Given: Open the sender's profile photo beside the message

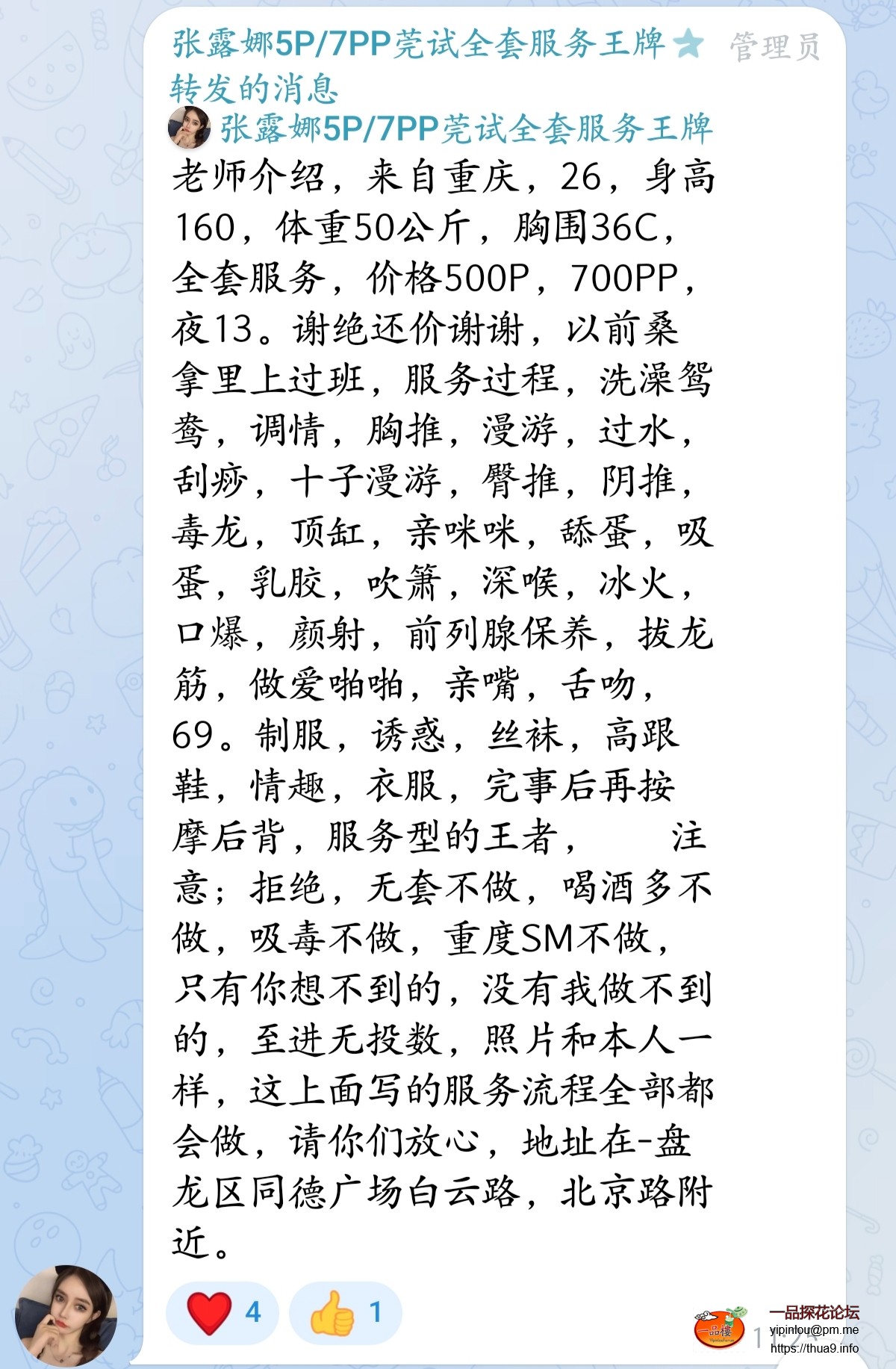Looking at the screenshot, I should pyautogui.click(x=66, y=1315).
